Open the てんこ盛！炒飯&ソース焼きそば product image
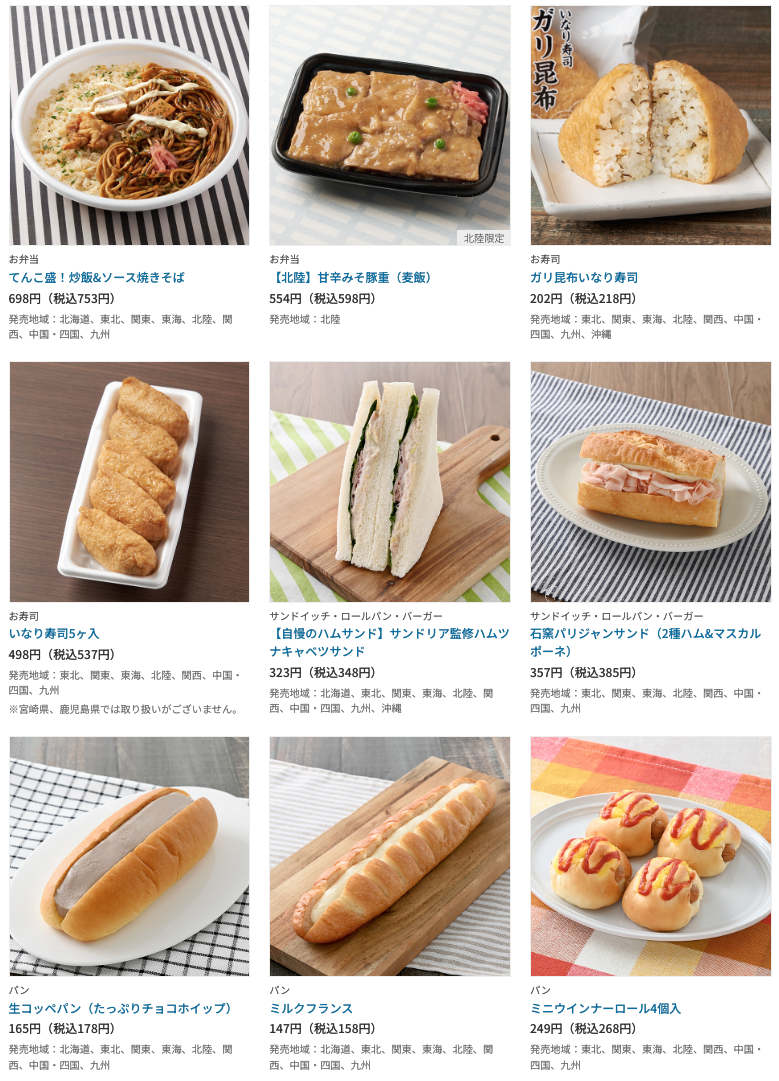 (x=129, y=125)
